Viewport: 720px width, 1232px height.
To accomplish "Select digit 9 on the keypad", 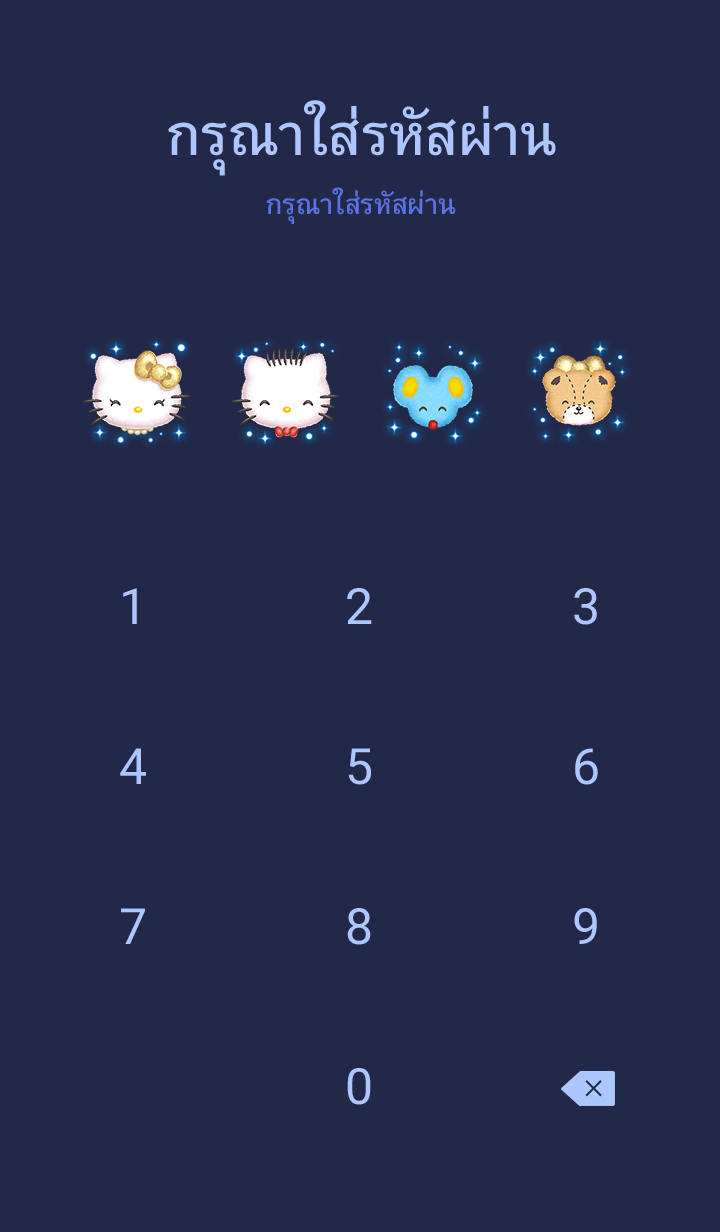I will (x=586, y=927).
